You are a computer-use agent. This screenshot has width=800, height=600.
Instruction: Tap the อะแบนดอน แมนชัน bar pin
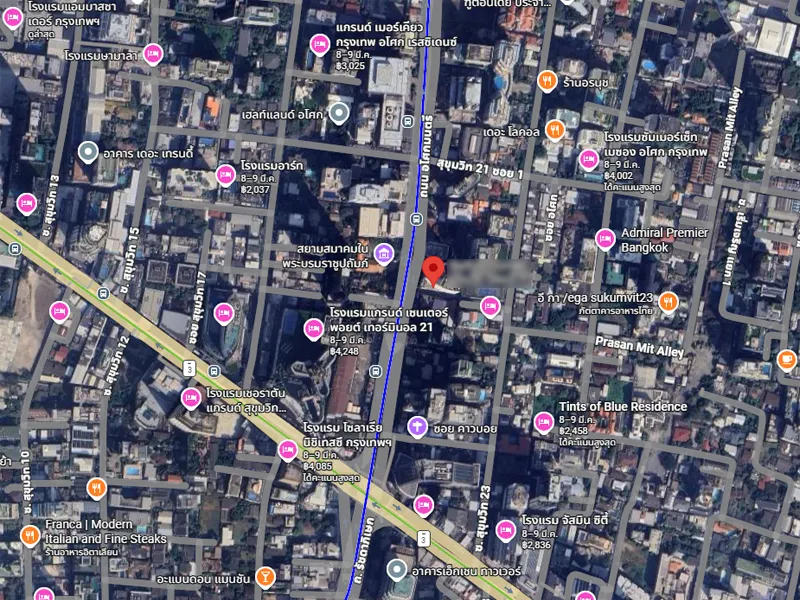point(264,575)
